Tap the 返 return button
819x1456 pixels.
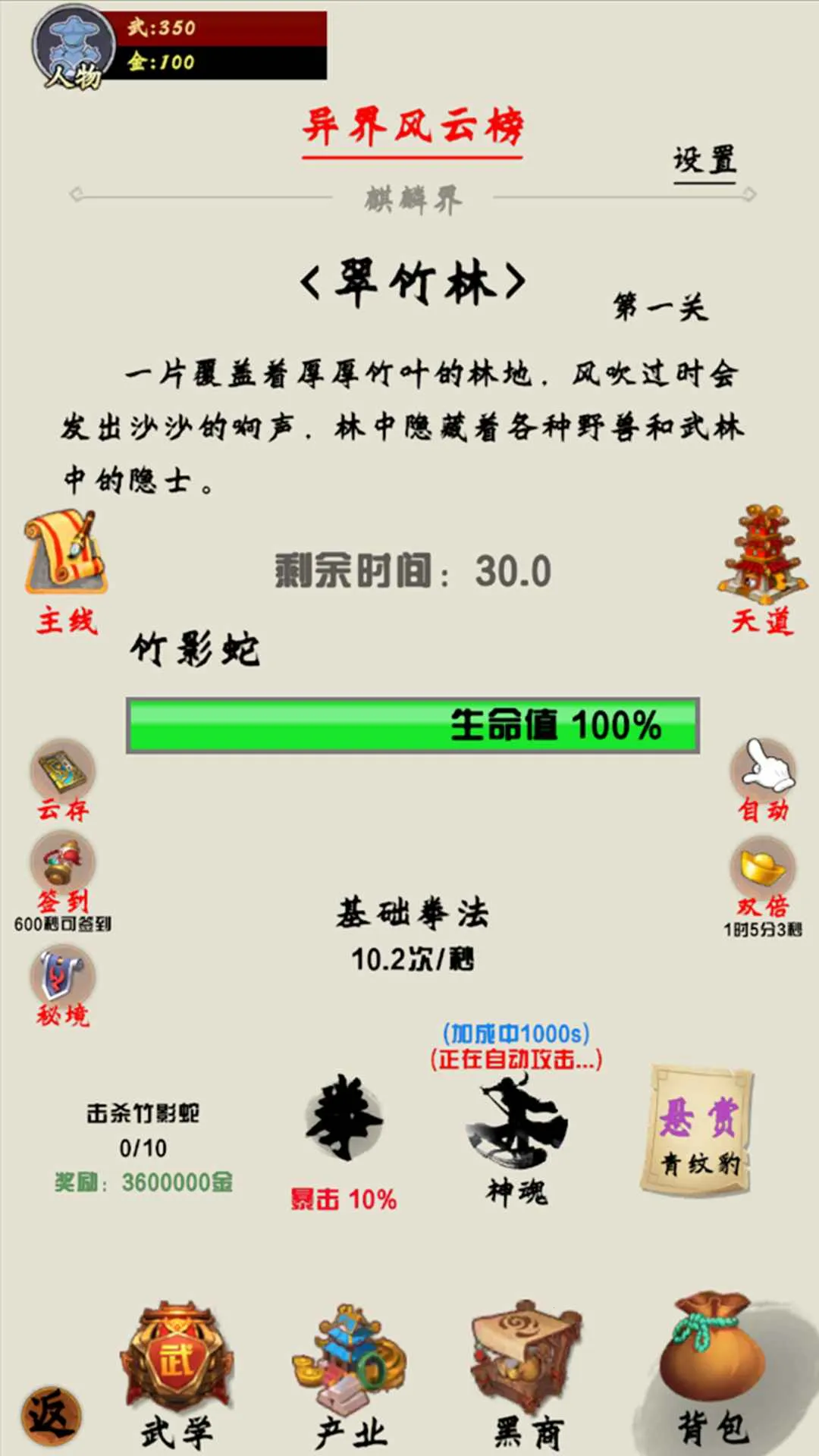(51, 1414)
